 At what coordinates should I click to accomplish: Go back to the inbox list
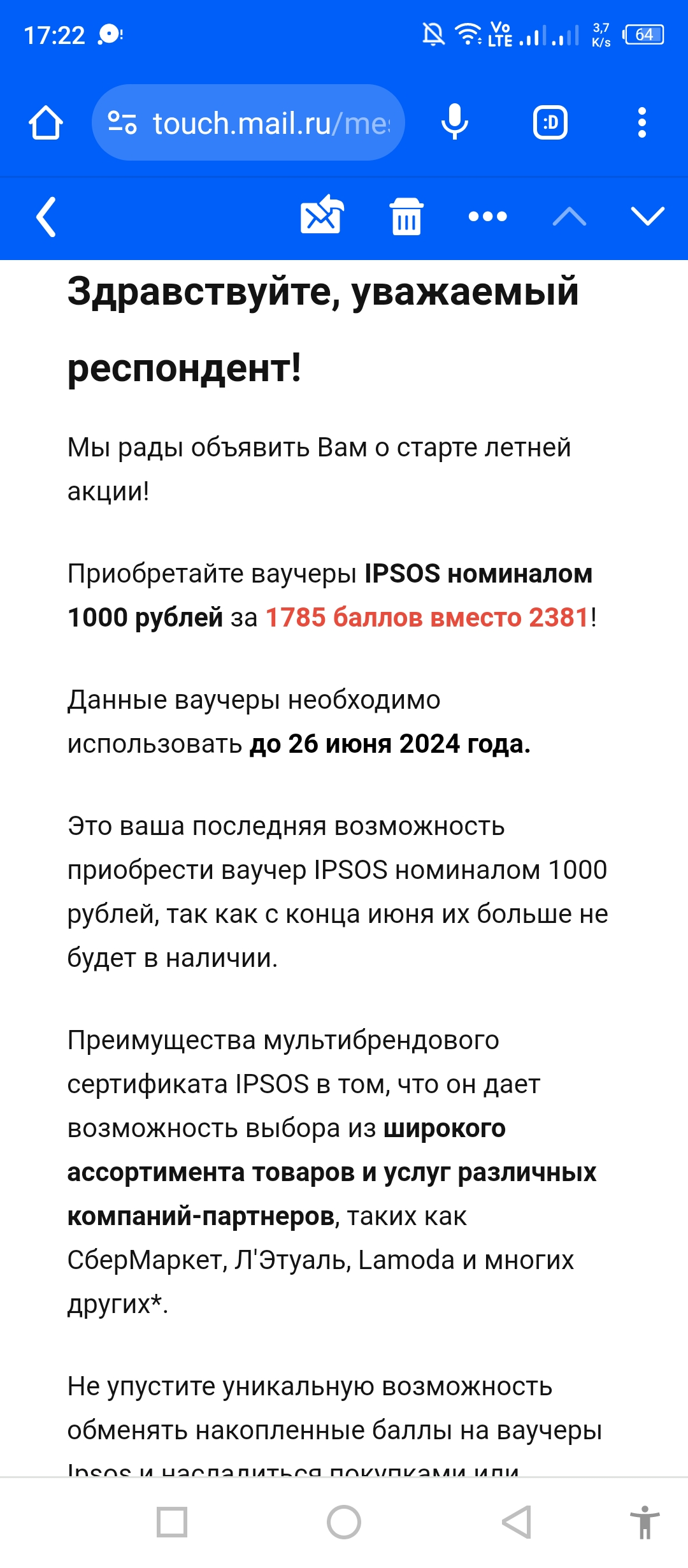(x=46, y=217)
